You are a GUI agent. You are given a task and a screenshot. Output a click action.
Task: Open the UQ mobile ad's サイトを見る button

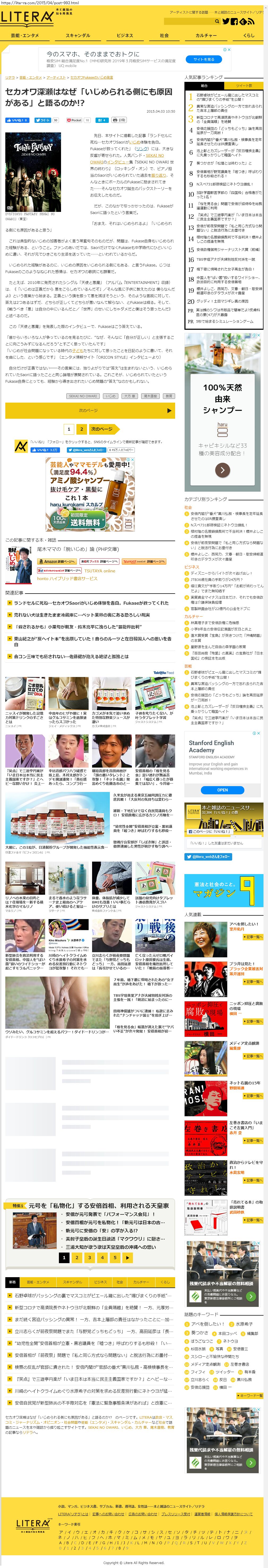204,60
